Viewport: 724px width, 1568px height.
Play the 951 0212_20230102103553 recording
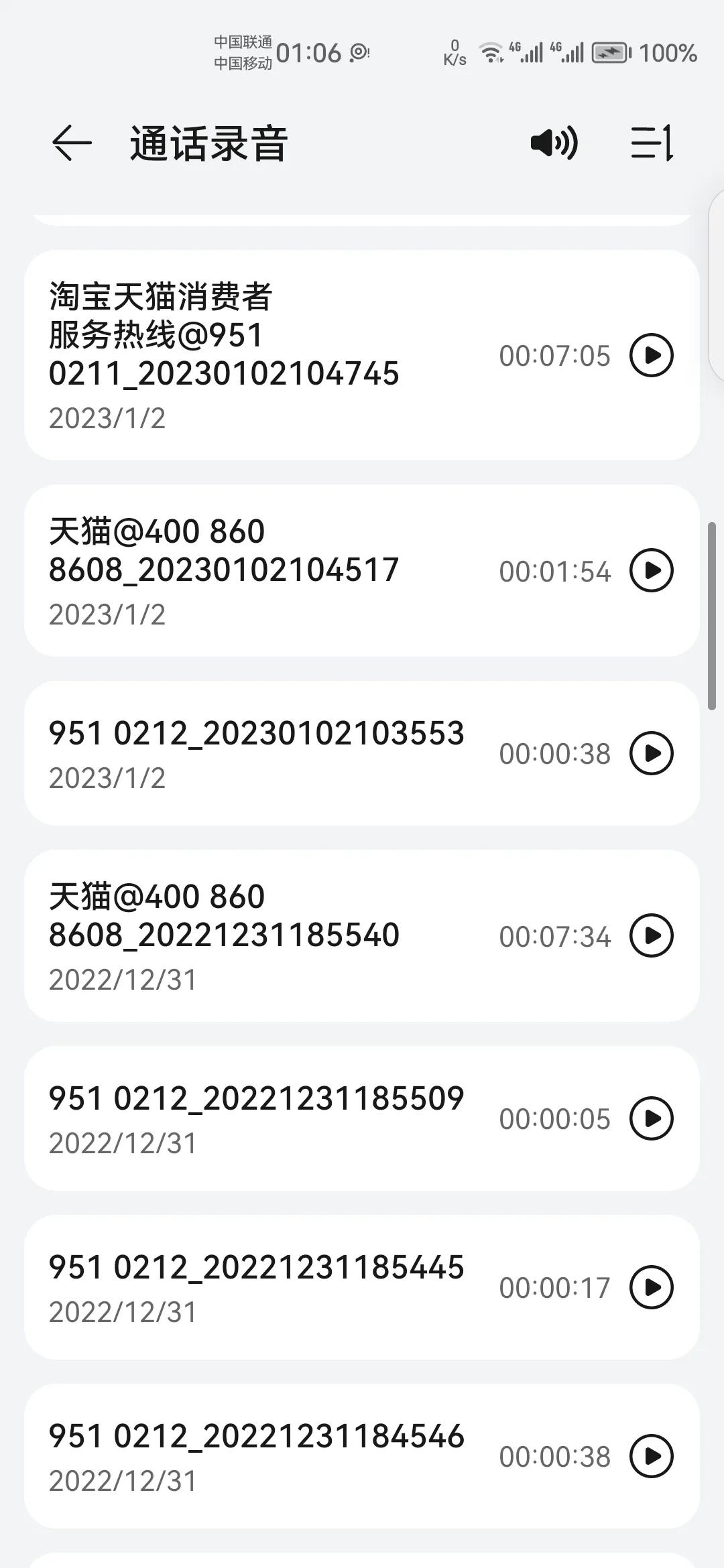point(653,752)
